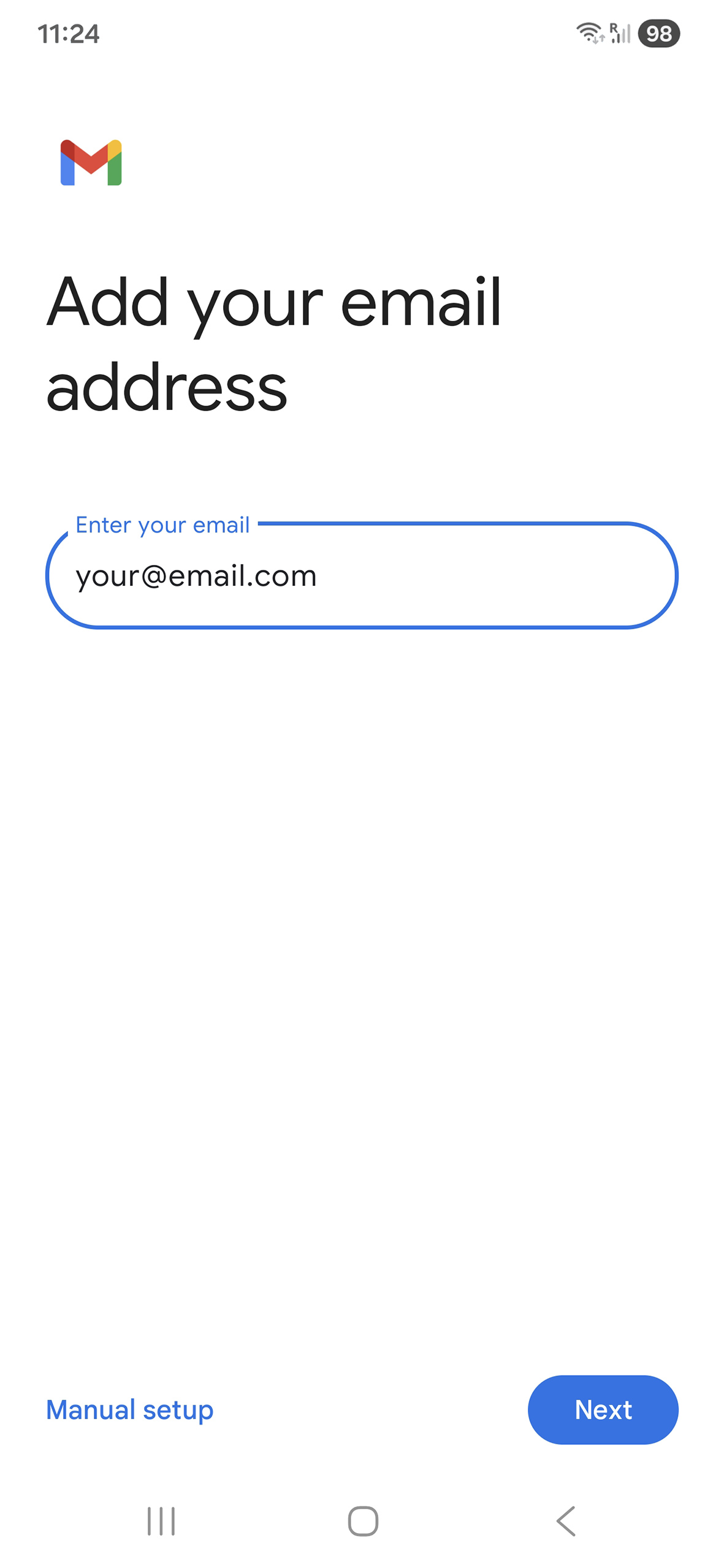This screenshot has width=724, height=1568.
Task: Focus the Enter your email field
Action: point(362,576)
